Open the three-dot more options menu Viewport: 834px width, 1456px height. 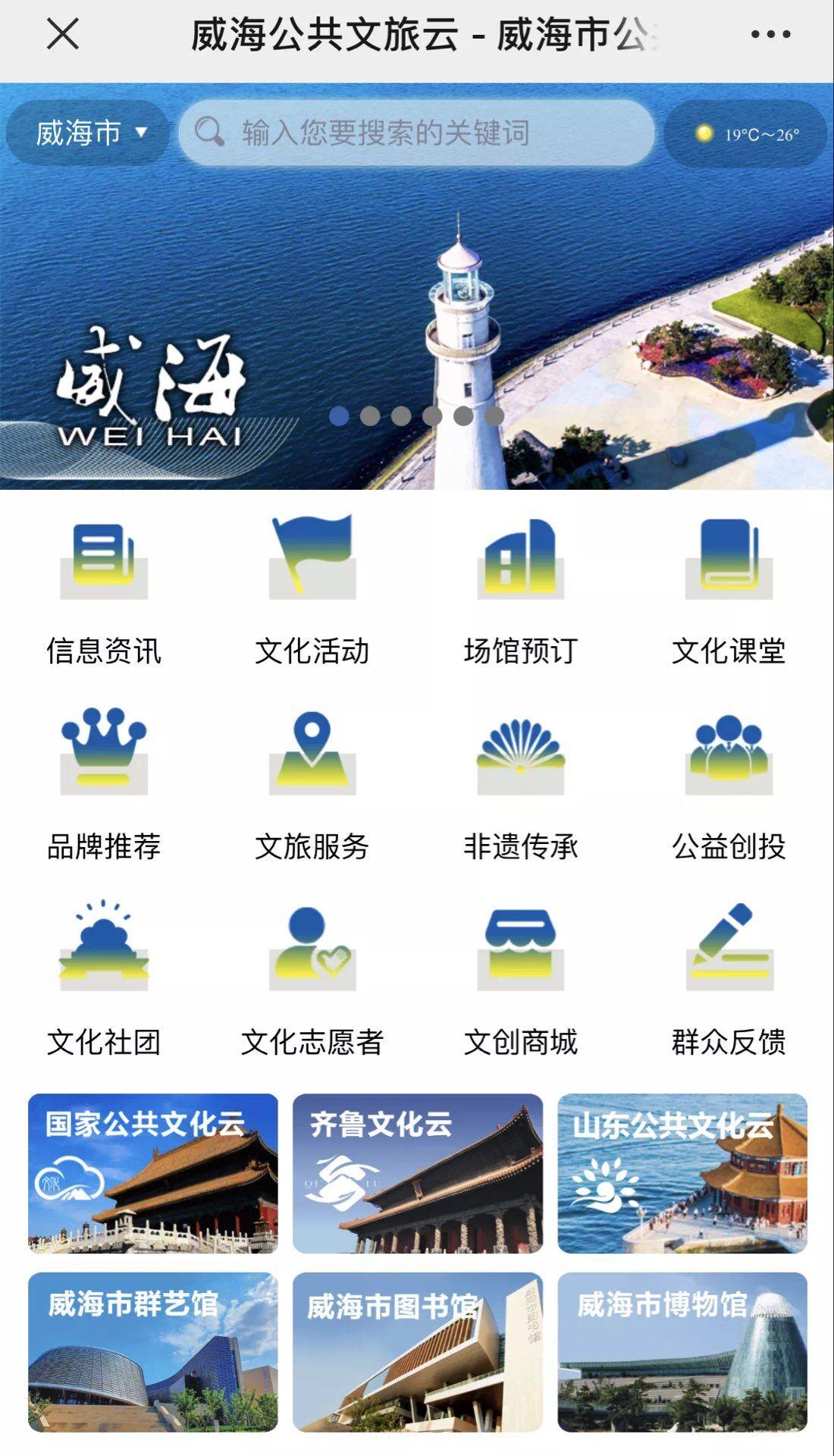pyautogui.click(x=770, y=34)
